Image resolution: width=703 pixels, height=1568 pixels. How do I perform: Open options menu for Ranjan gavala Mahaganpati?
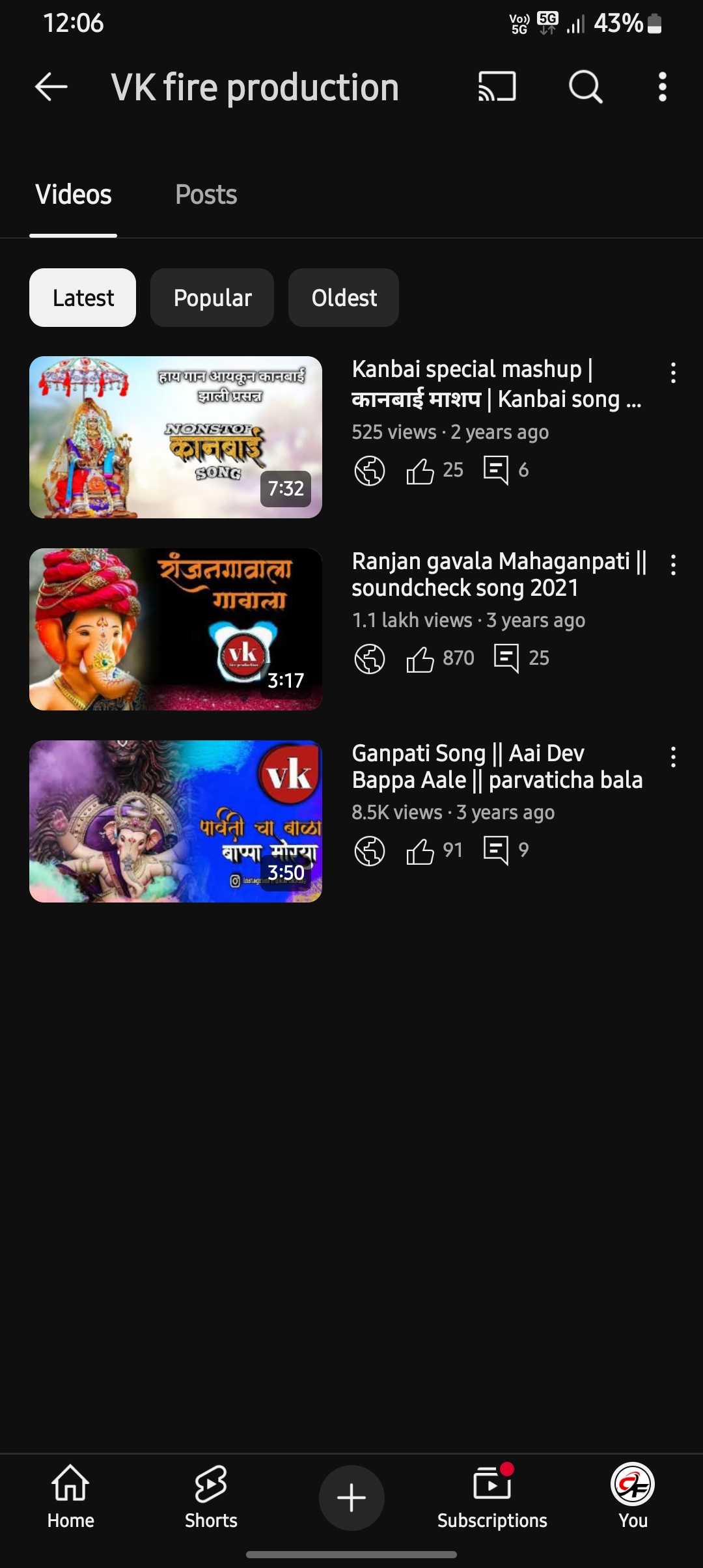pos(673,565)
